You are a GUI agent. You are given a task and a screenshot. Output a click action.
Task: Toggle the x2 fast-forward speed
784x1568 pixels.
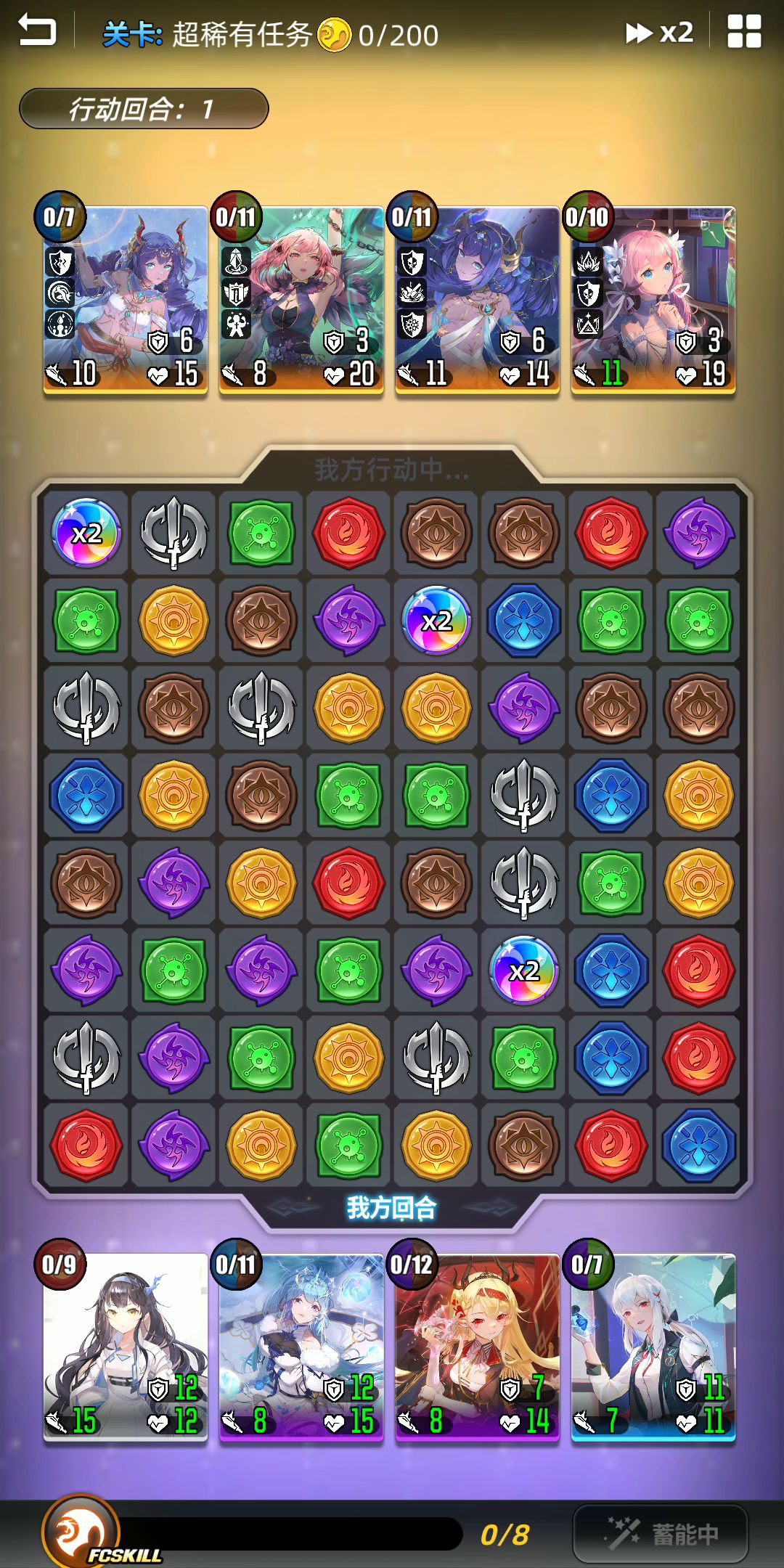(x=659, y=33)
